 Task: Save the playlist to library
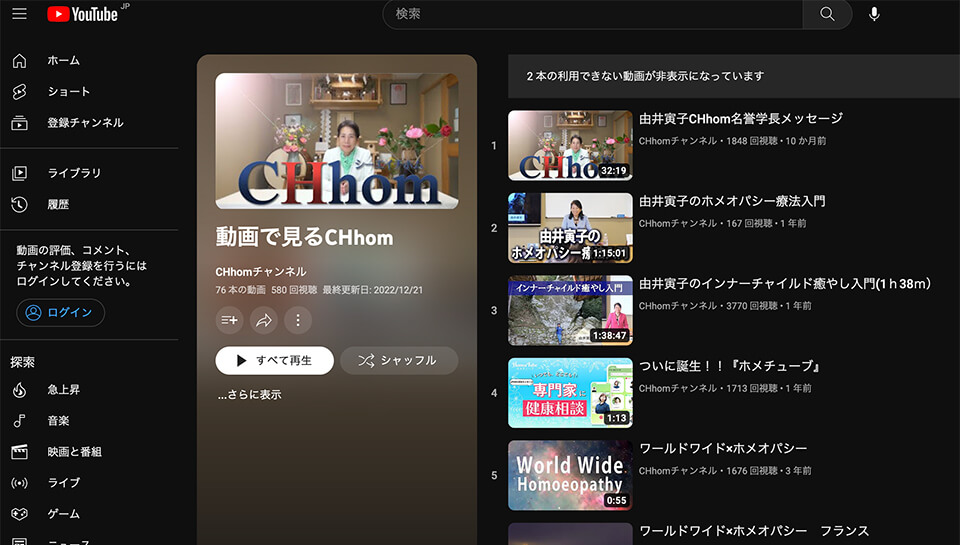(x=230, y=320)
